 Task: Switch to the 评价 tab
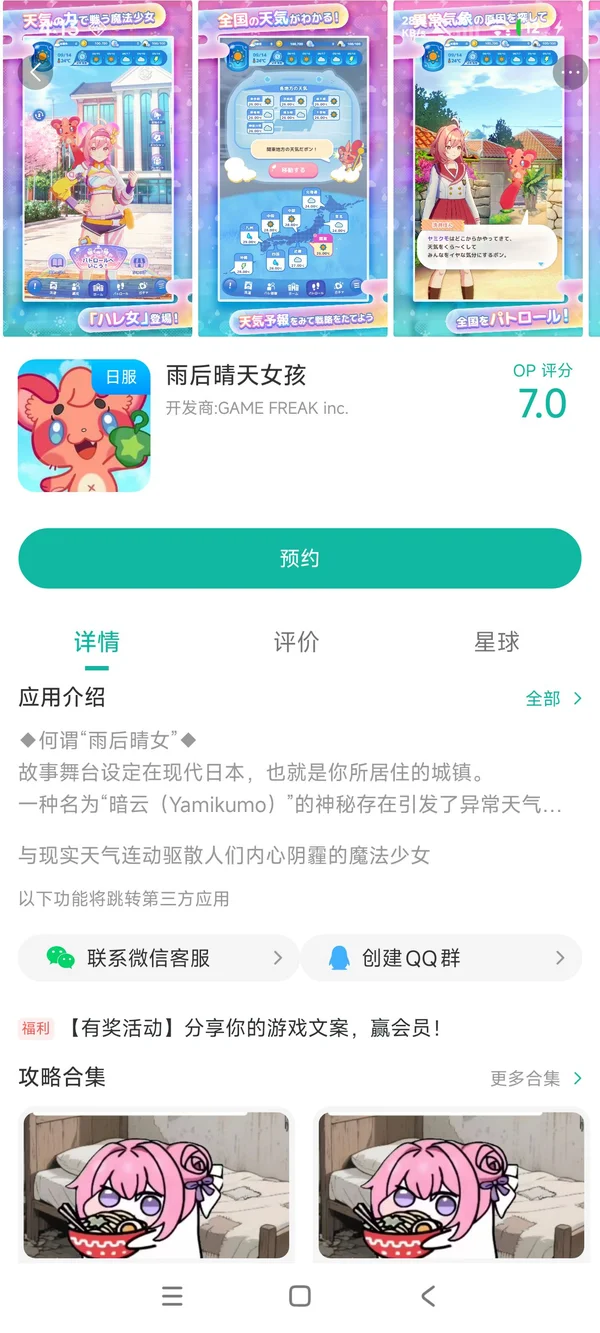(x=297, y=642)
